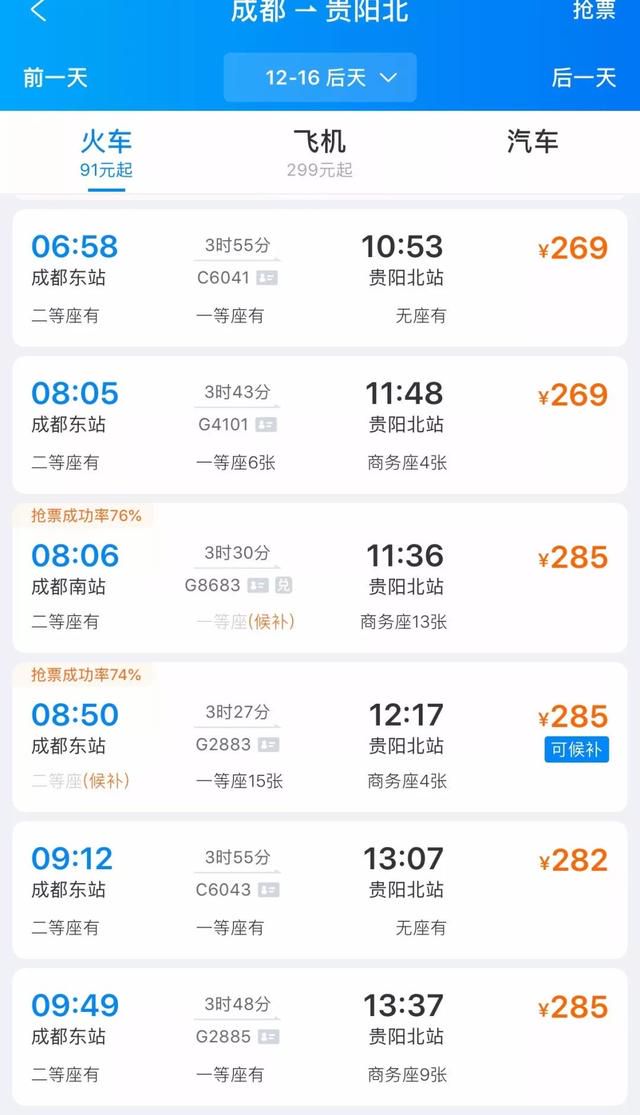The image size is (640, 1115).
Task: Open train G2883 departing 08:50
Action: tap(320, 737)
